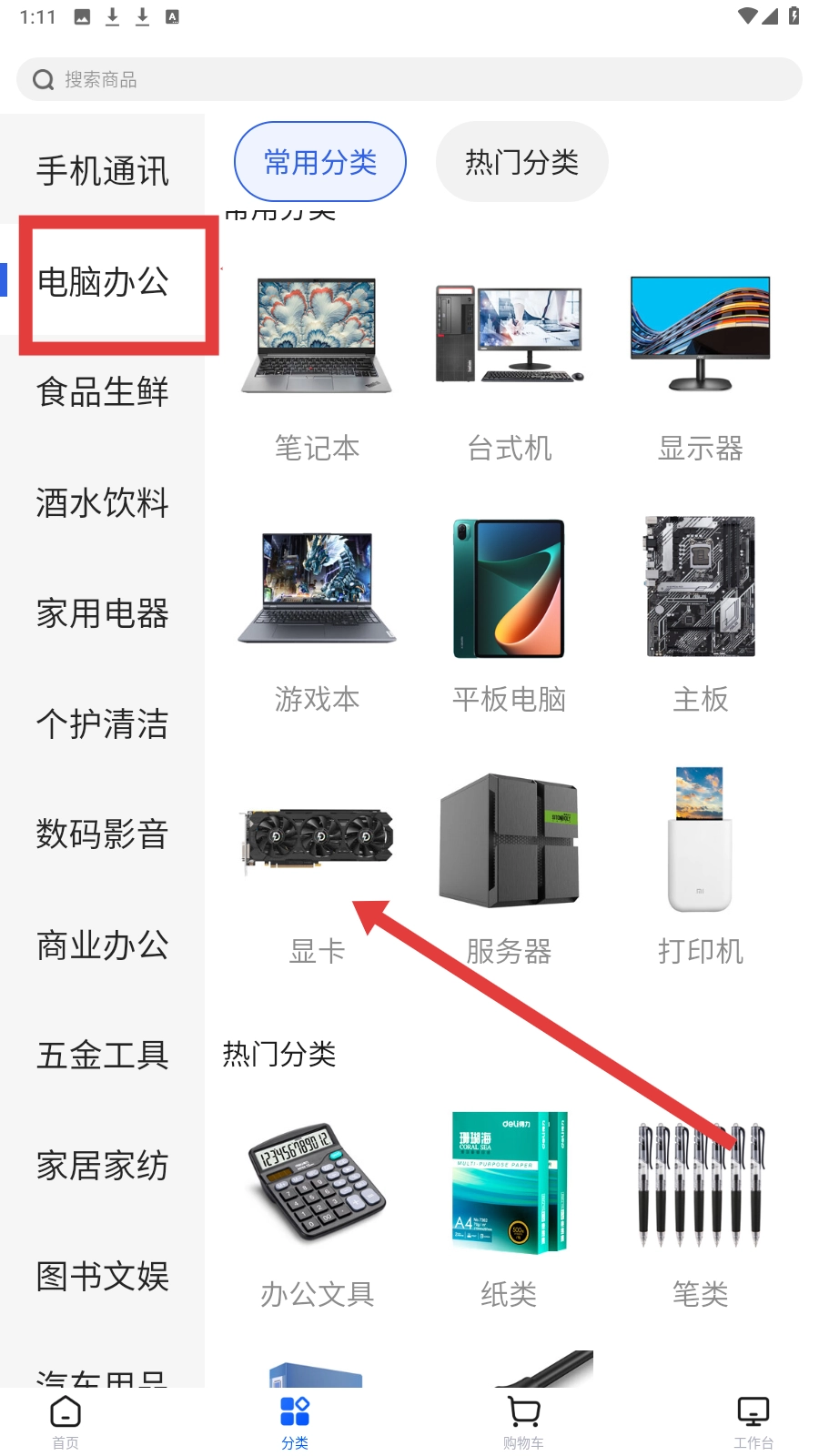Image resolution: width=819 pixels, height=1456 pixels.
Task: Open the 笔记本 subcategory
Action: pos(317,364)
